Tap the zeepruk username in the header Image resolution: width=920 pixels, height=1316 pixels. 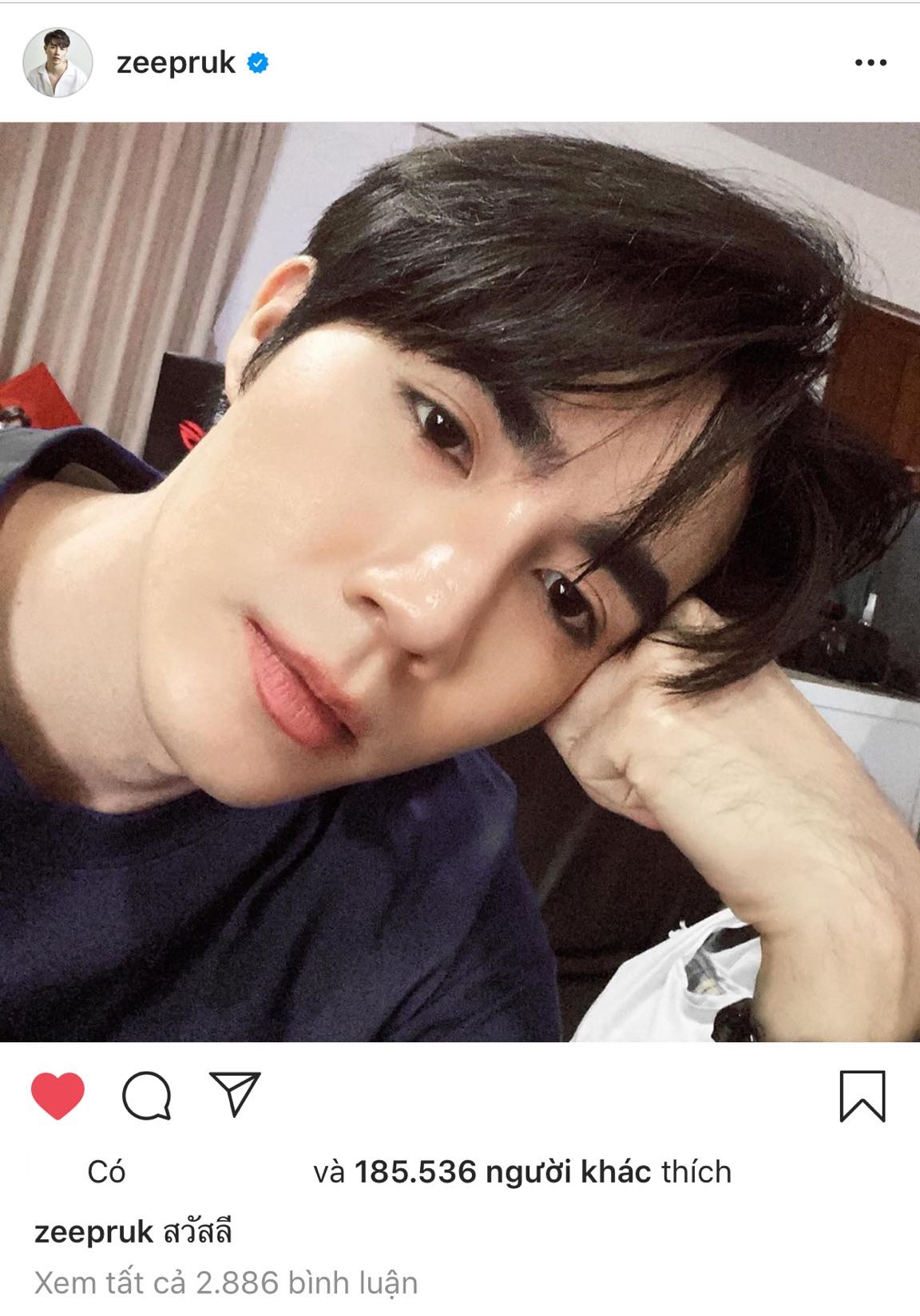(176, 63)
